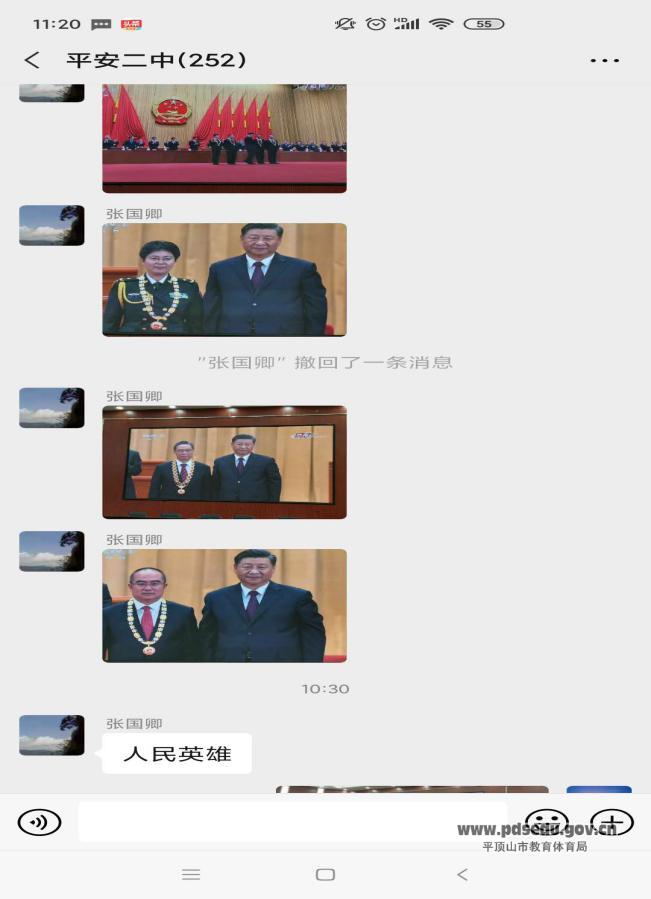Go to the home screen via the navigation bar
Screen dimensions: 651x899
click(325, 874)
